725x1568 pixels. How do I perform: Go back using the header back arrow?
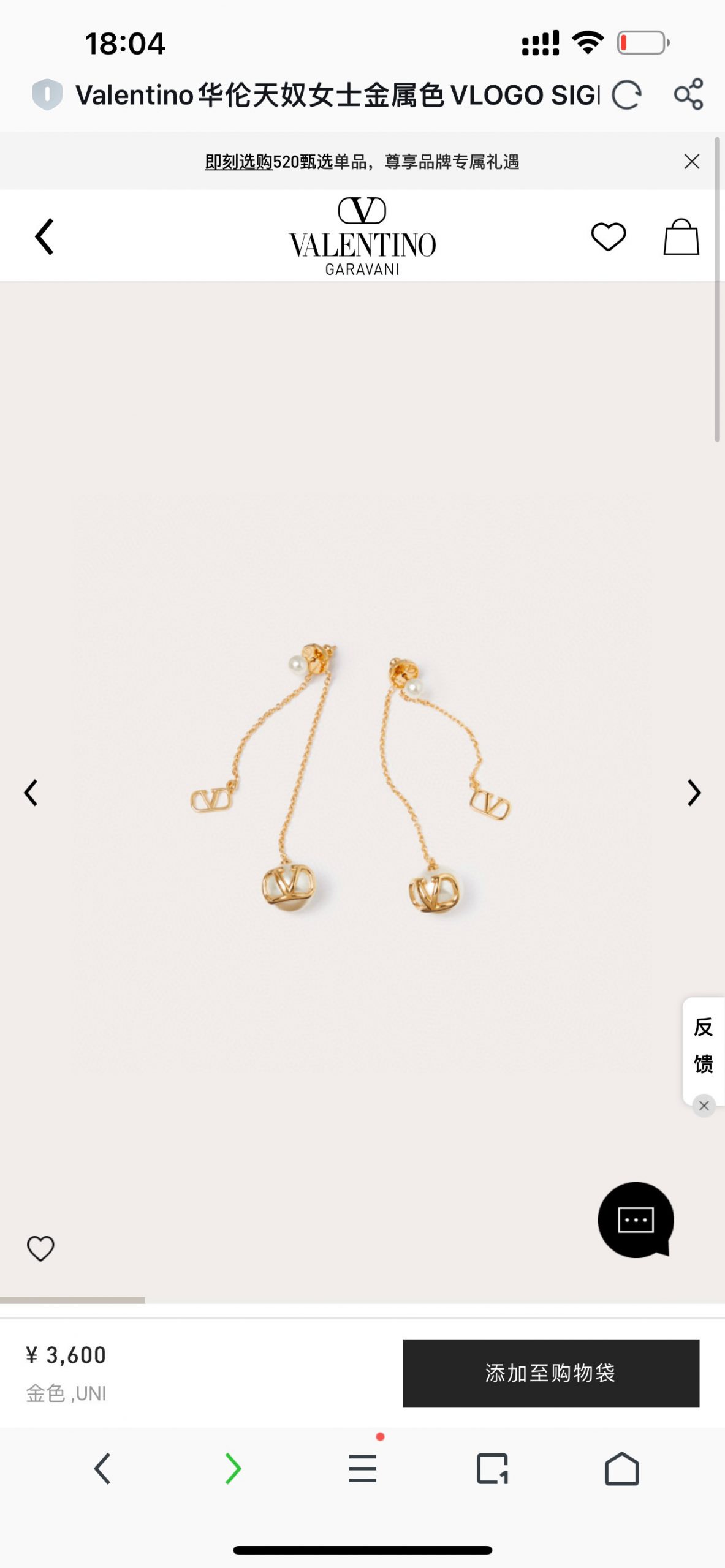pyautogui.click(x=44, y=236)
